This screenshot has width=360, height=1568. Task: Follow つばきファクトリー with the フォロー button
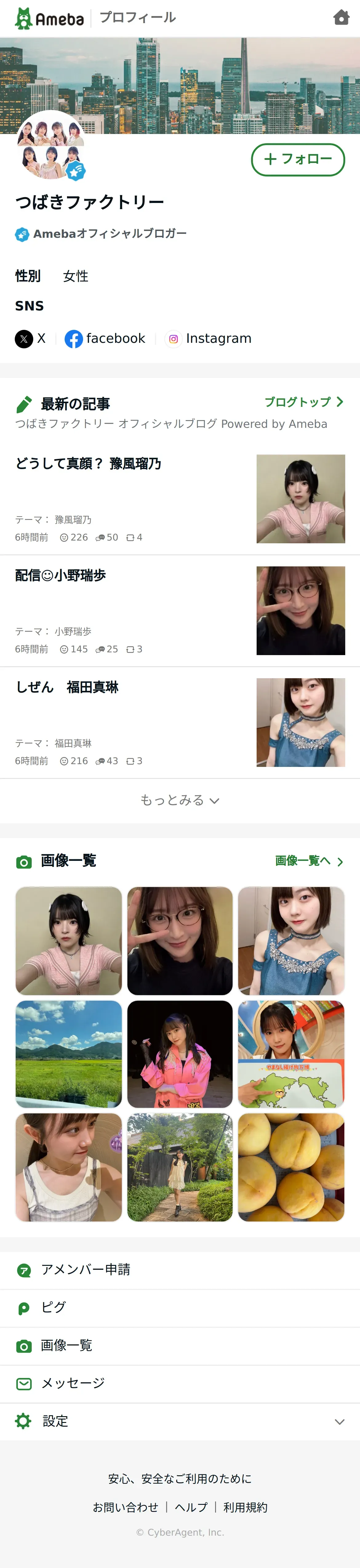coord(298,160)
